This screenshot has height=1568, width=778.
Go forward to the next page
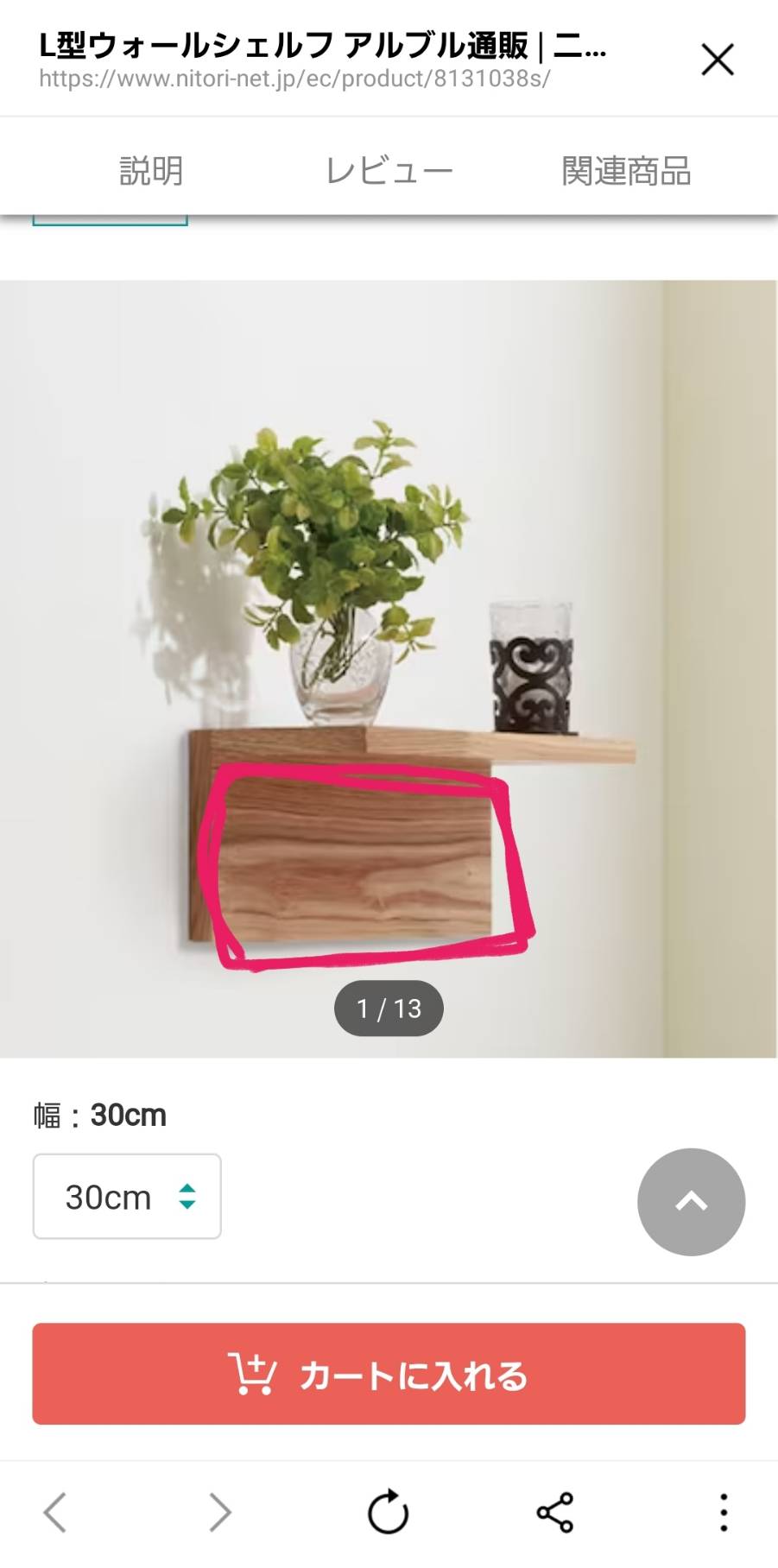pyautogui.click(x=220, y=1513)
